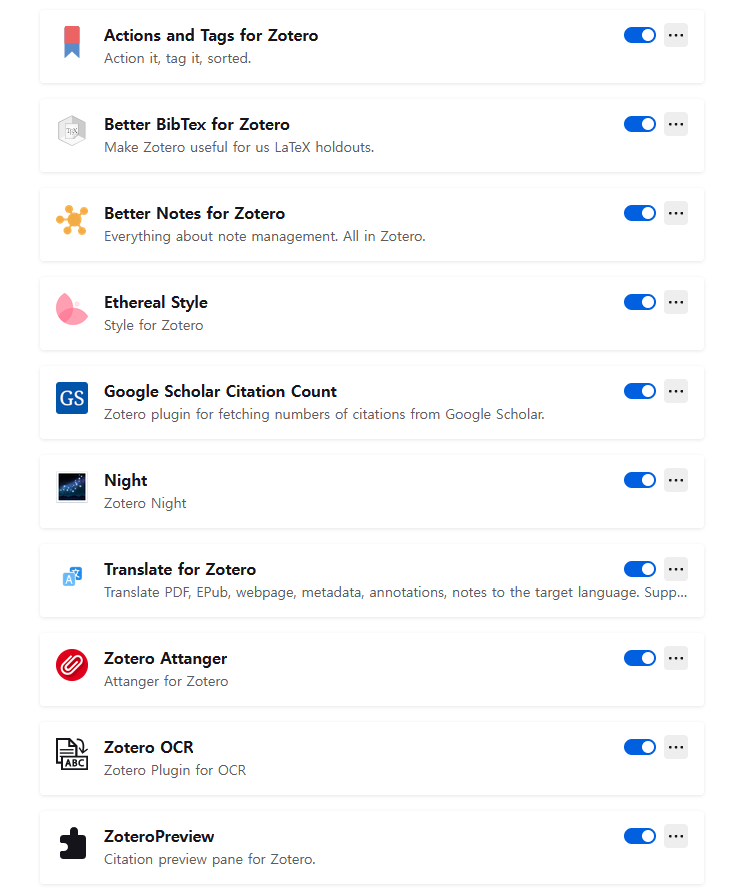Open more options for Translate for Zotero
The image size is (734, 892).
click(x=676, y=569)
